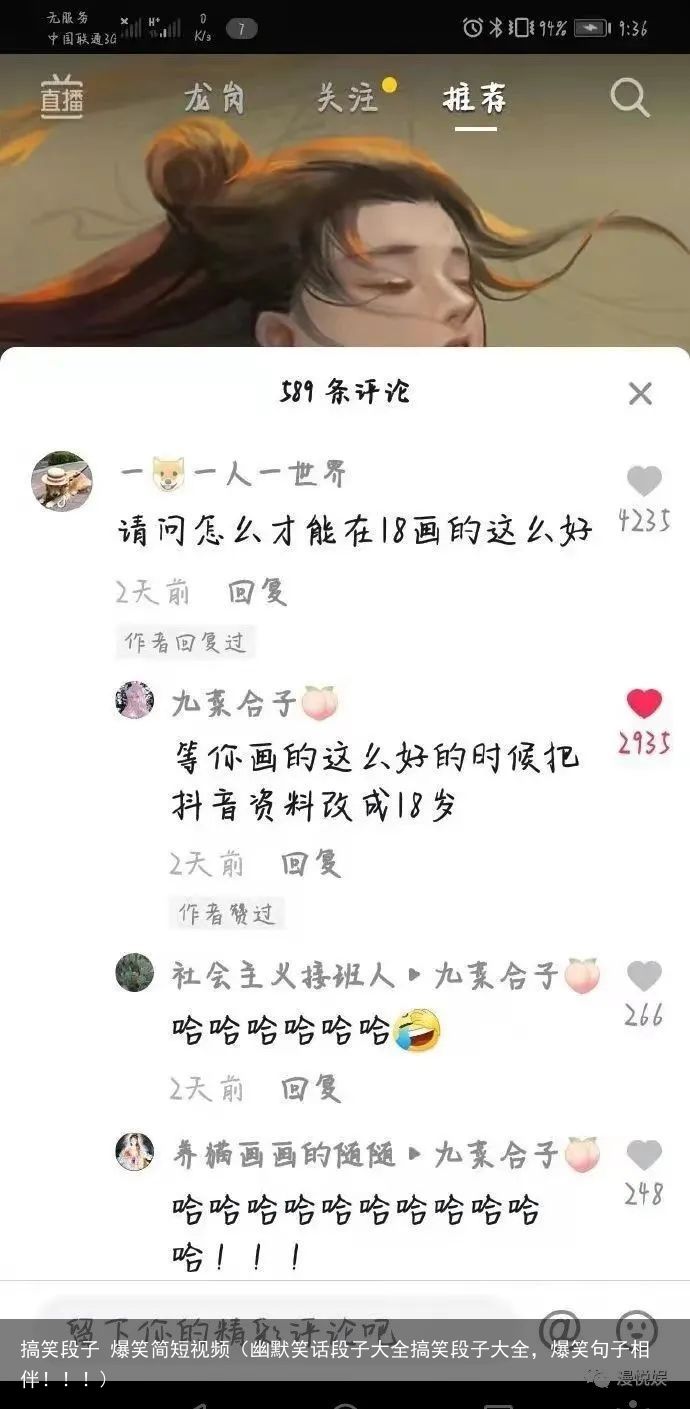Image resolution: width=690 pixels, height=1409 pixels.
Task: Like 社会主义接班人's 哈哈 comment
Action: [644, 975]
